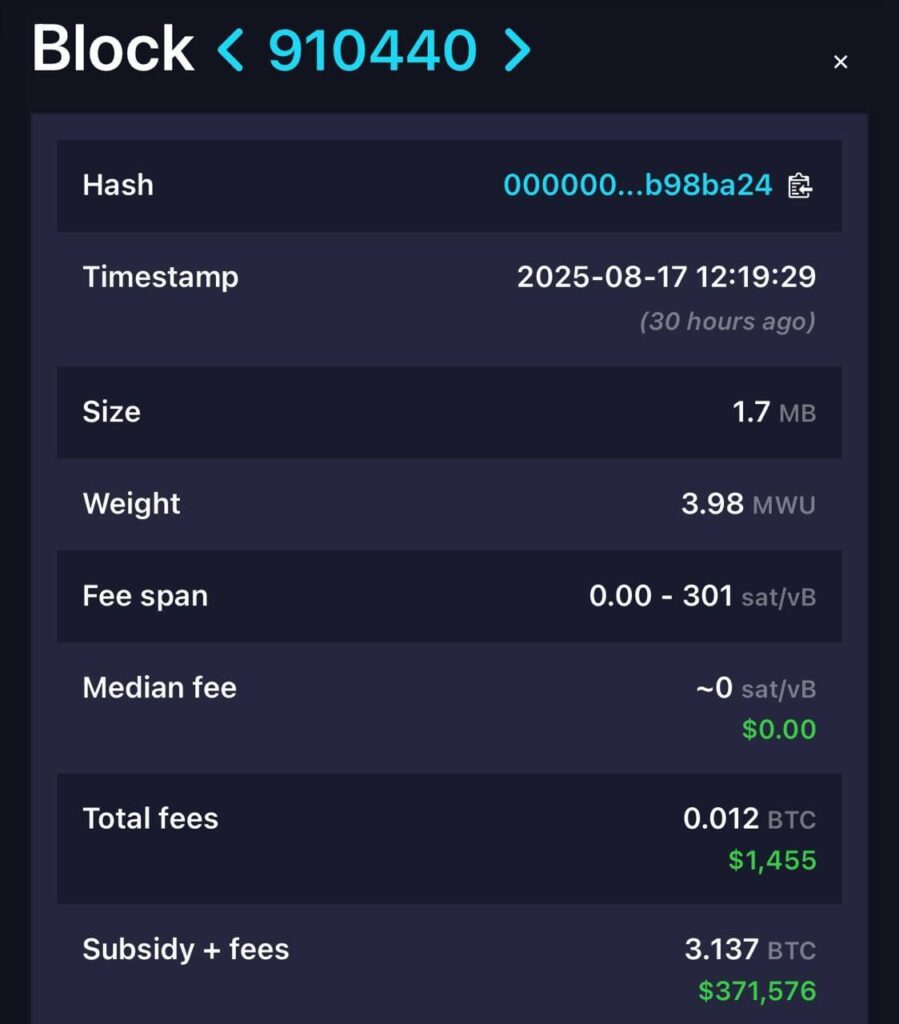Click the Fee span row label
The image size is (899, 1024).
pos(146,596)
